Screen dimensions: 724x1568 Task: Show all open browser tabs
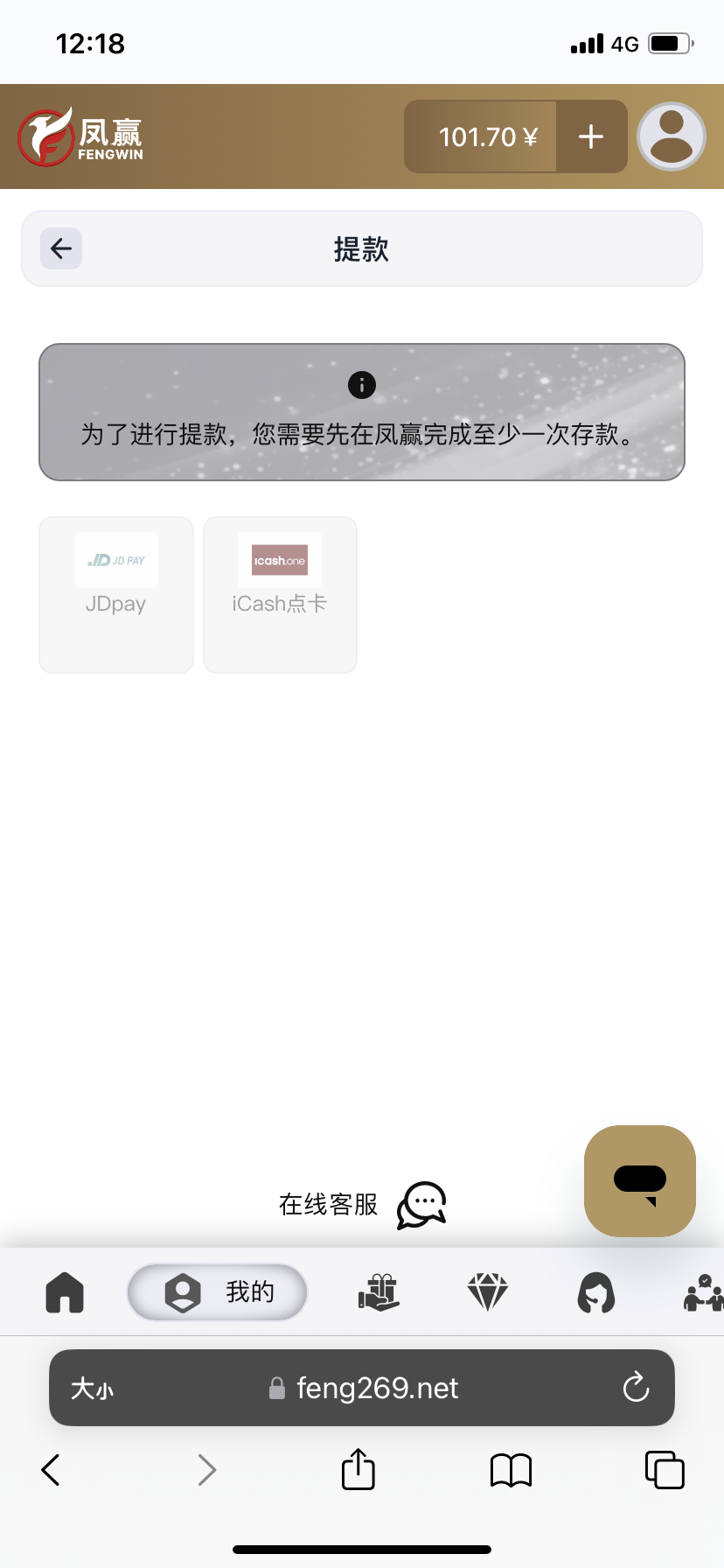click(664, 1469)
